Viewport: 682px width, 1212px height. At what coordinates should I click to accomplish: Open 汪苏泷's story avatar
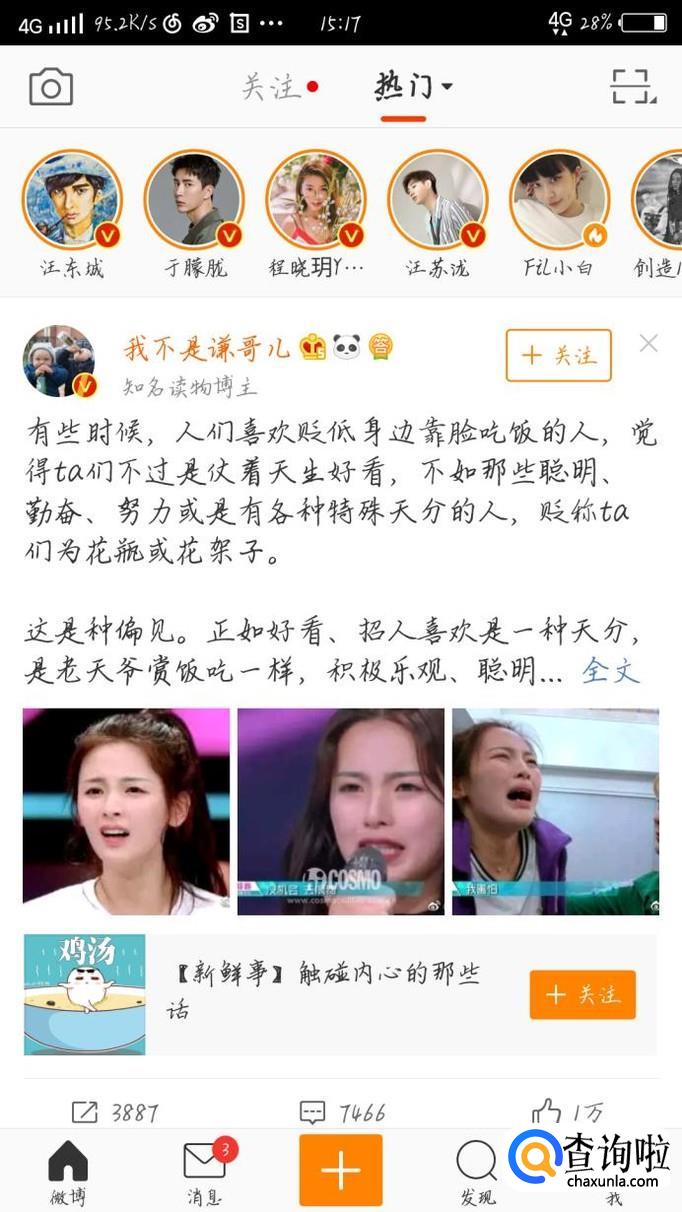tap(438, 199)
